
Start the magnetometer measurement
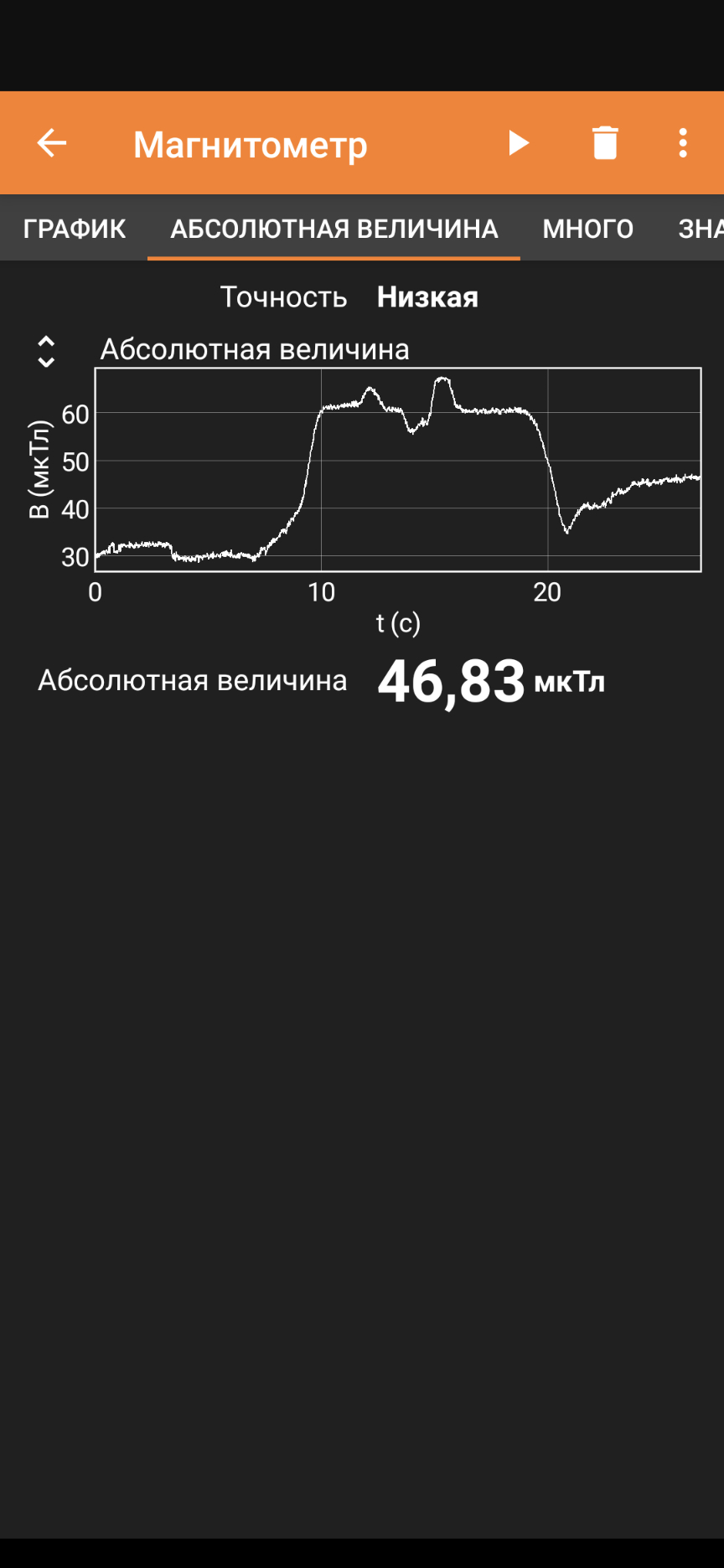(x=519, y=143)
